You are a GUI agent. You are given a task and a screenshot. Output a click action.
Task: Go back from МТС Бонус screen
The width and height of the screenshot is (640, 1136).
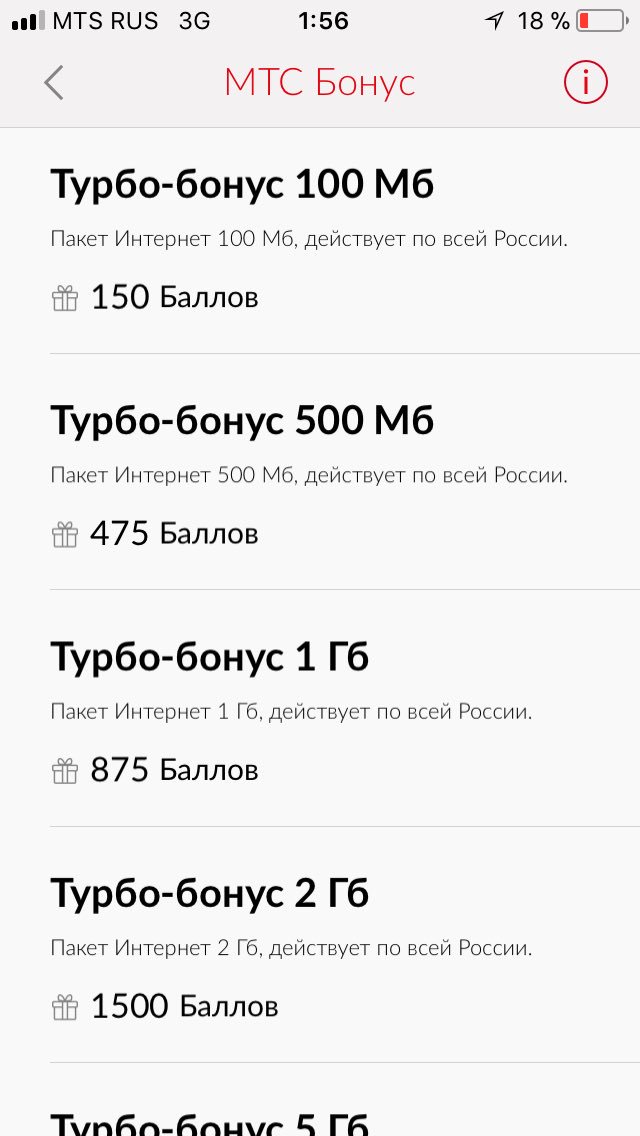(54, 83)
